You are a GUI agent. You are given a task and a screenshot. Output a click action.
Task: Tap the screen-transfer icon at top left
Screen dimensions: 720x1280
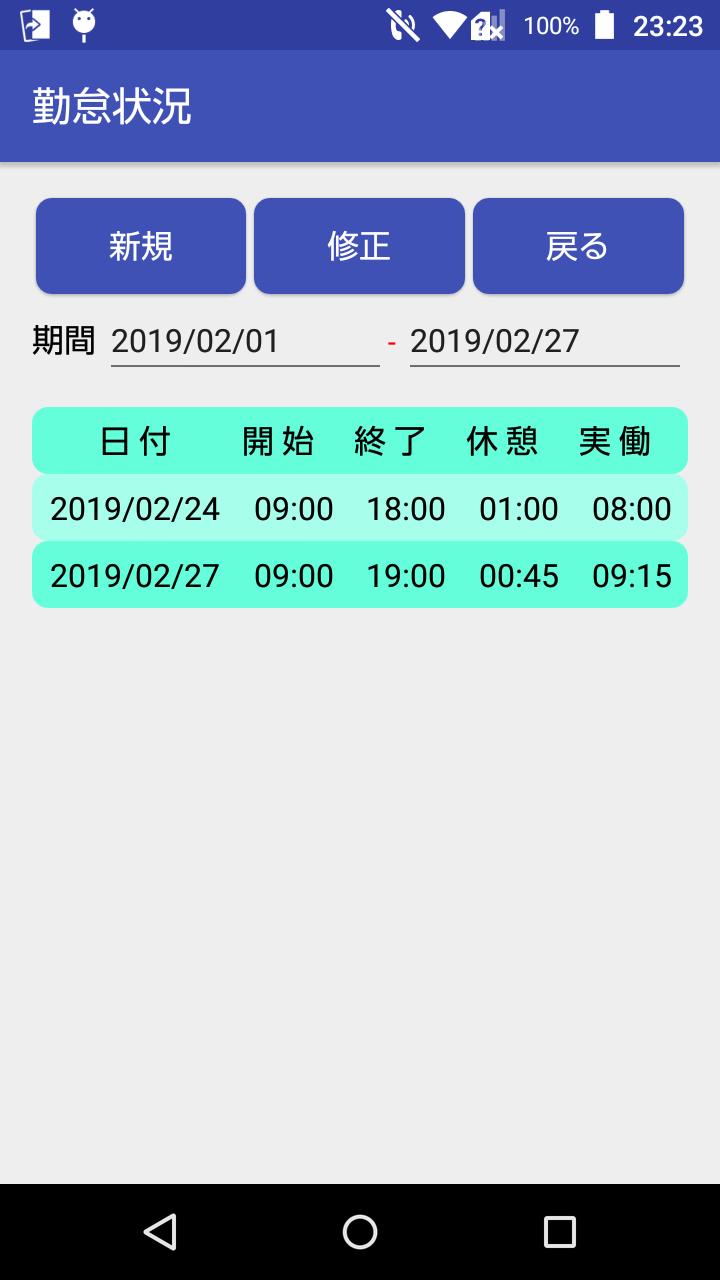(33, 25)
